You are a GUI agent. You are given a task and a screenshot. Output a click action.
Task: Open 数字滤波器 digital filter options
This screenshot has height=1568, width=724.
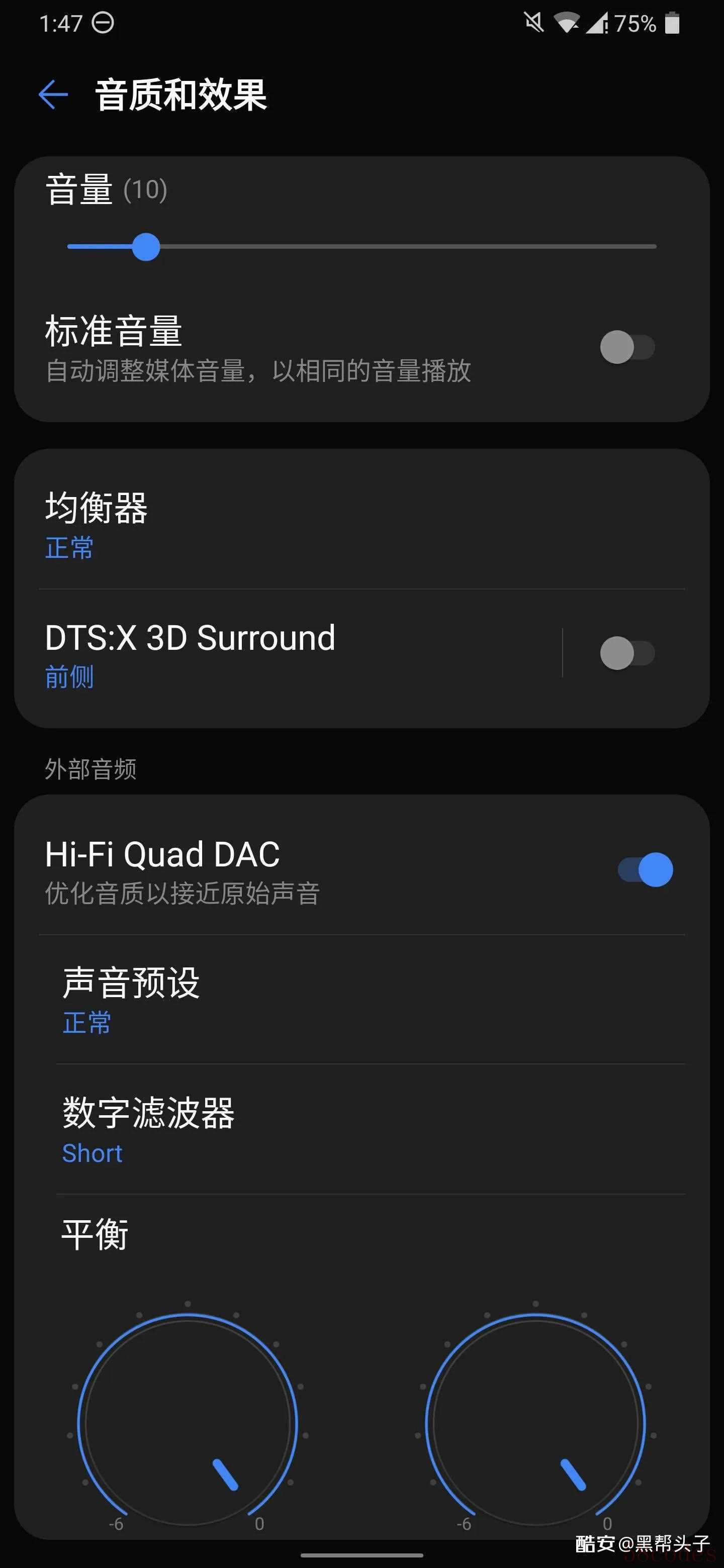pos(305,1129)
